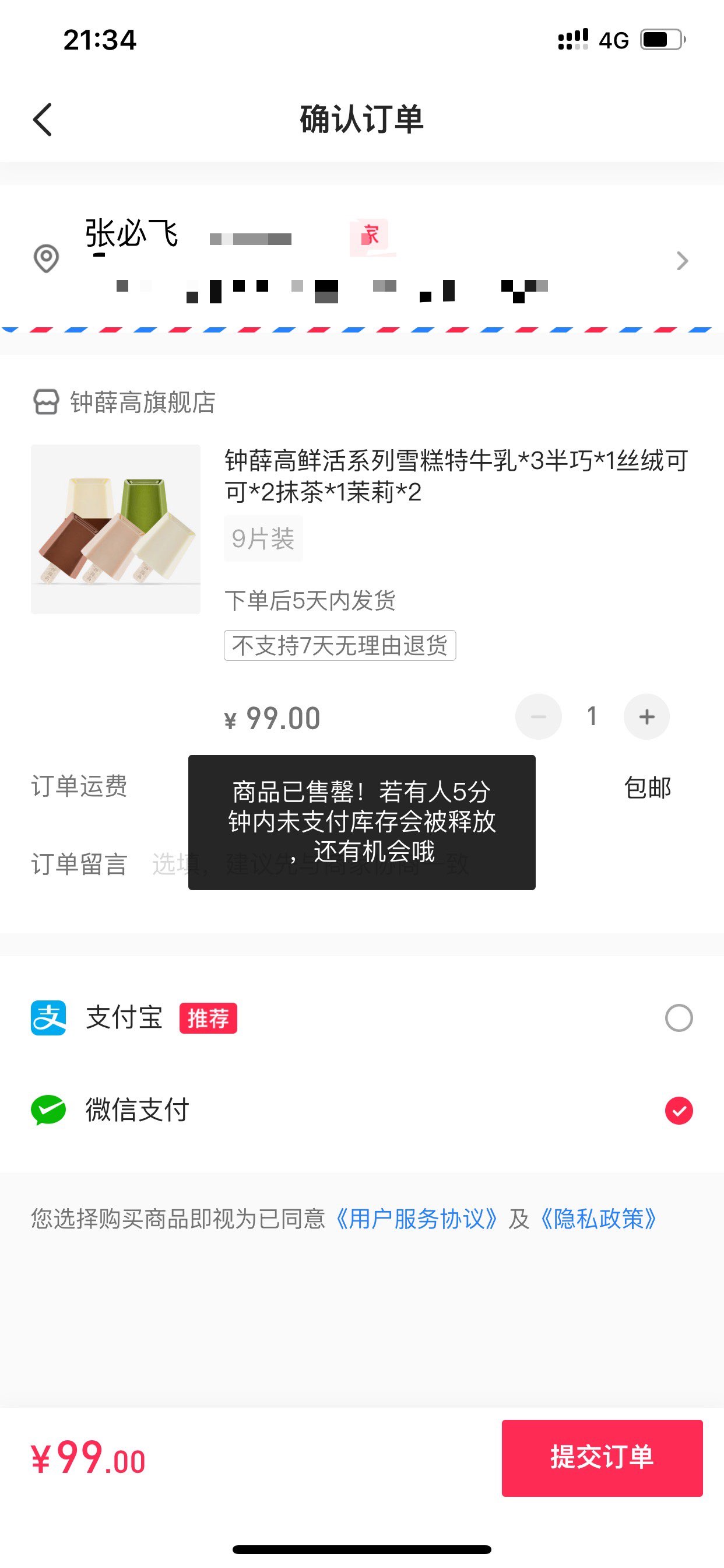Open the 钟薛高 ice cream product image
Screen dimensions: 724x1568
[x=115, y=529]
